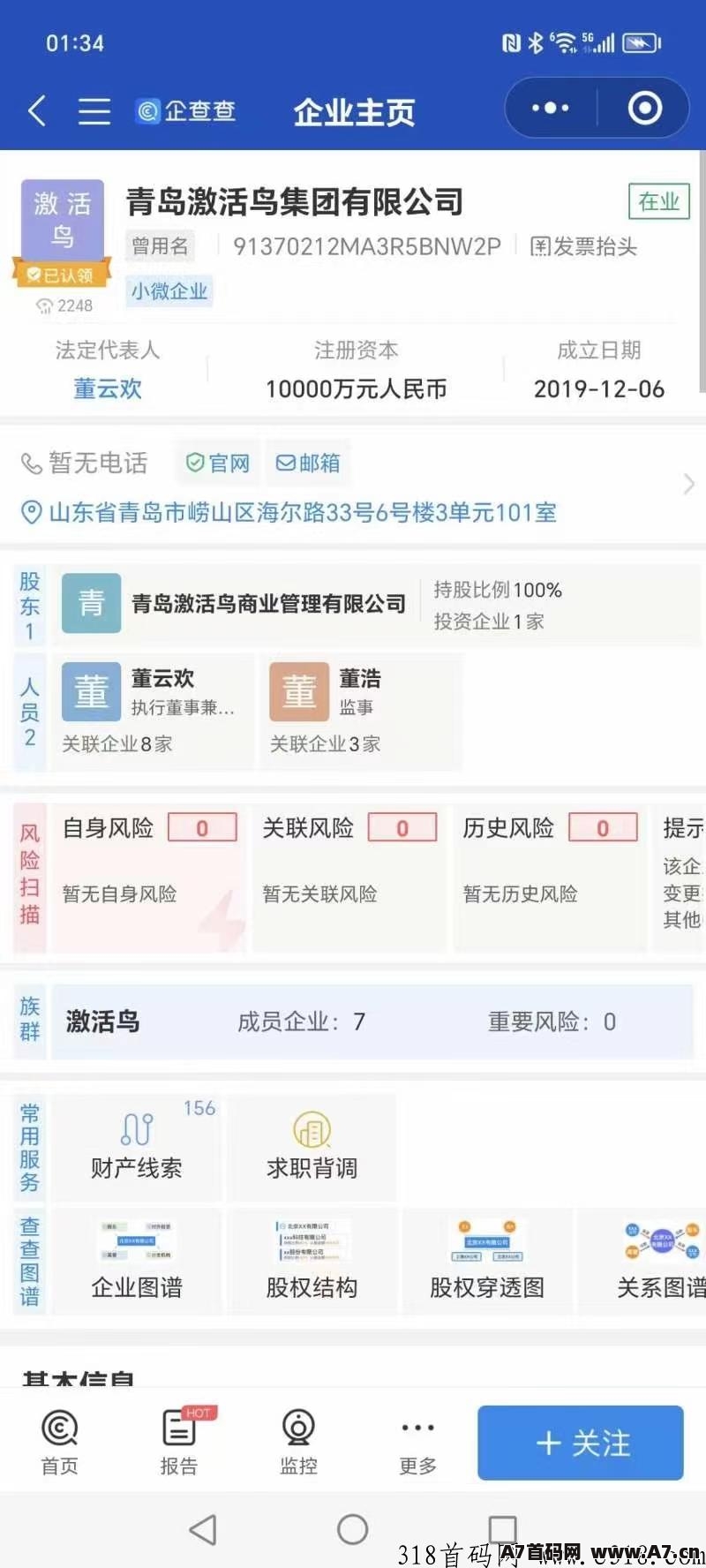Open 发票抬头 invoice title
This screenshot has height=1568, width=706.
(583, 246)
